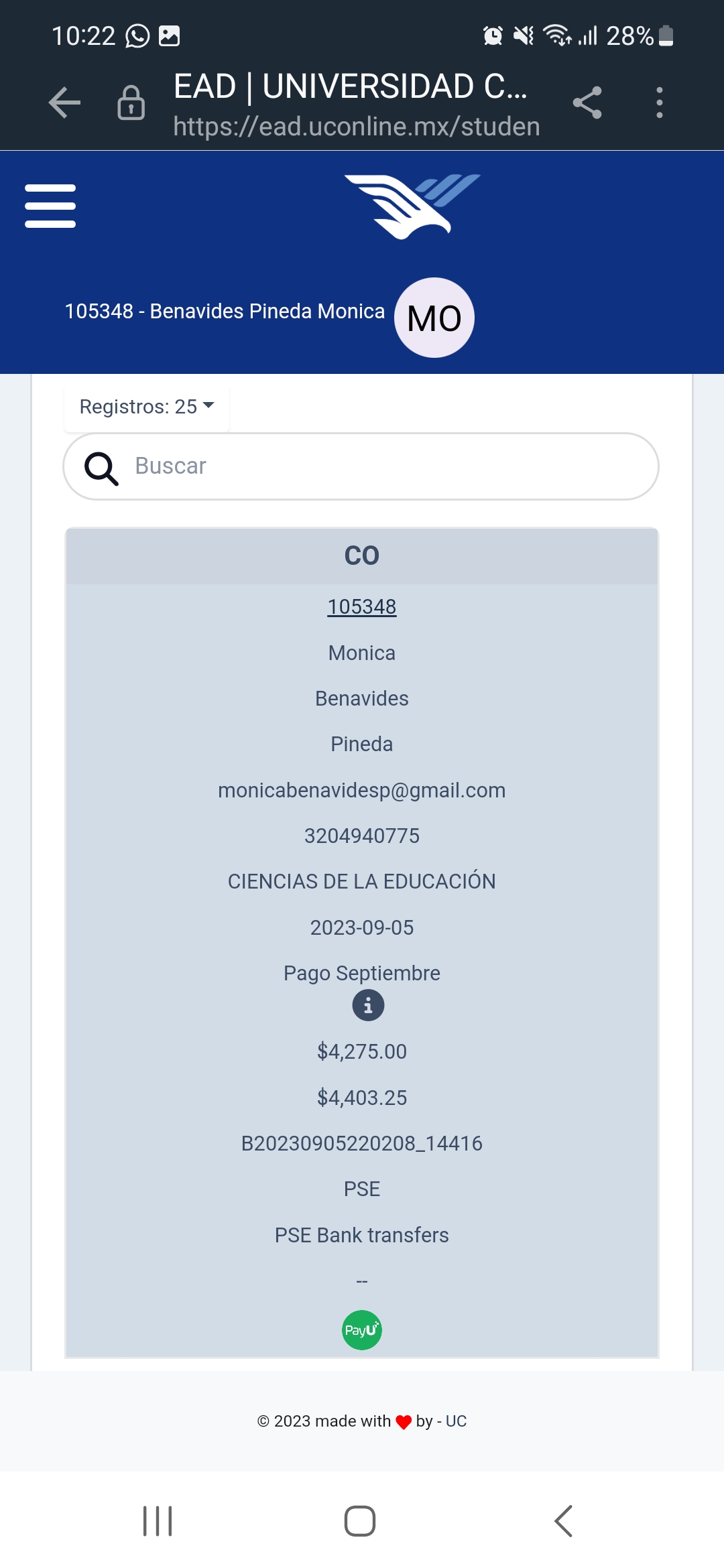Show info for Pago Septiembre
This screenshot has width=724, height=1568.
[x=368, y=1005]
